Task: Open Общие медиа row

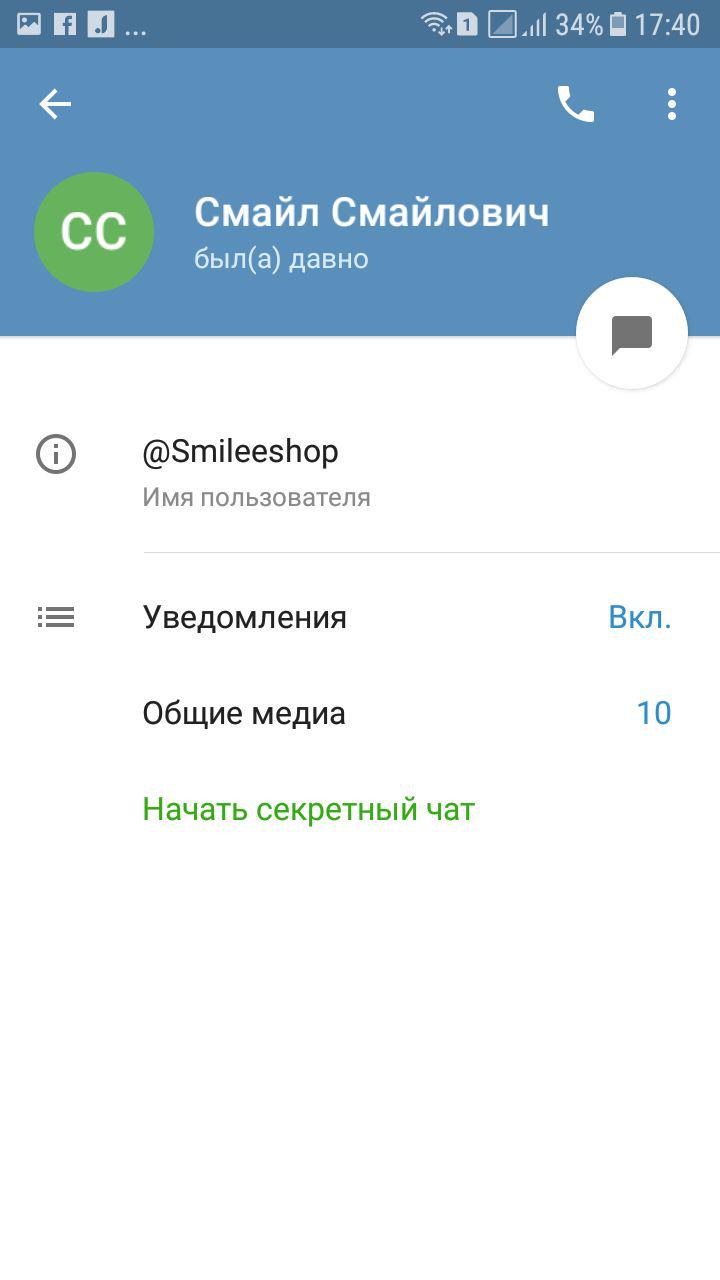Action: 360,713
